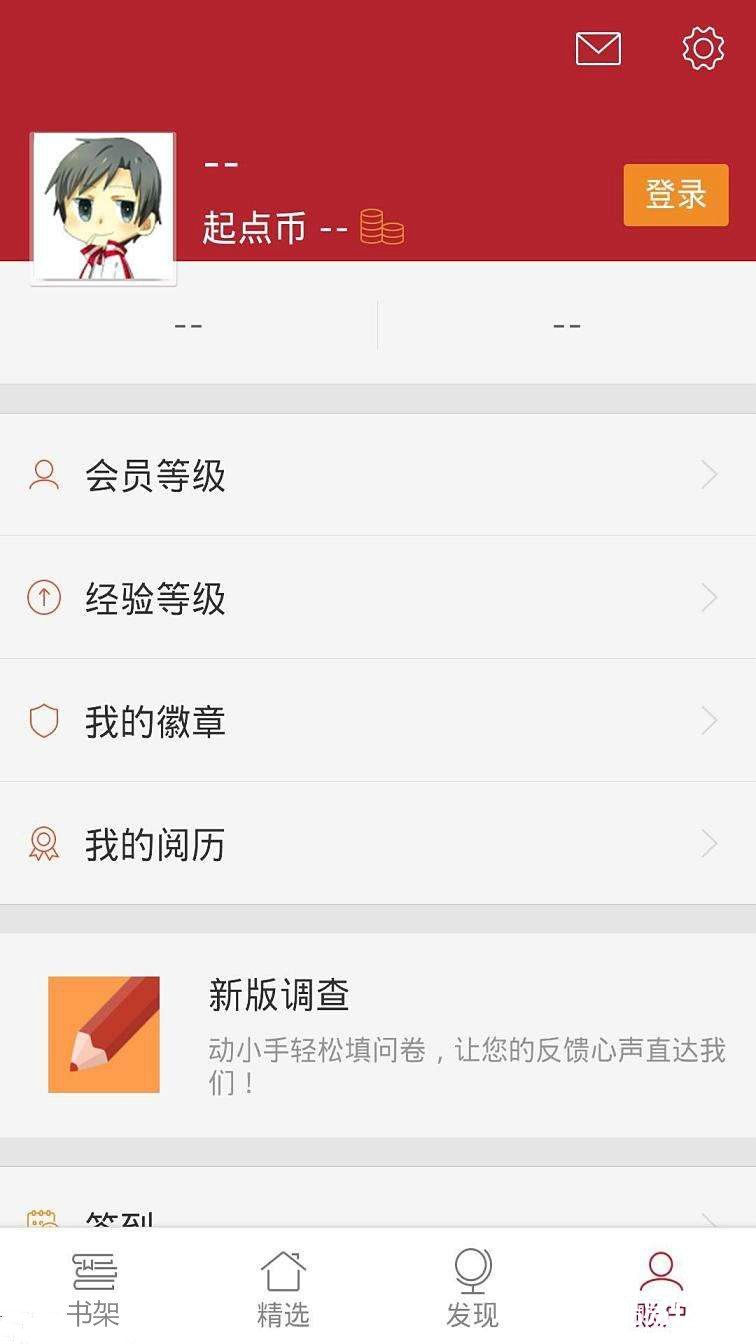Open the settings gear
Viewport: 756px width, 1344px height.
coord(703,48)
